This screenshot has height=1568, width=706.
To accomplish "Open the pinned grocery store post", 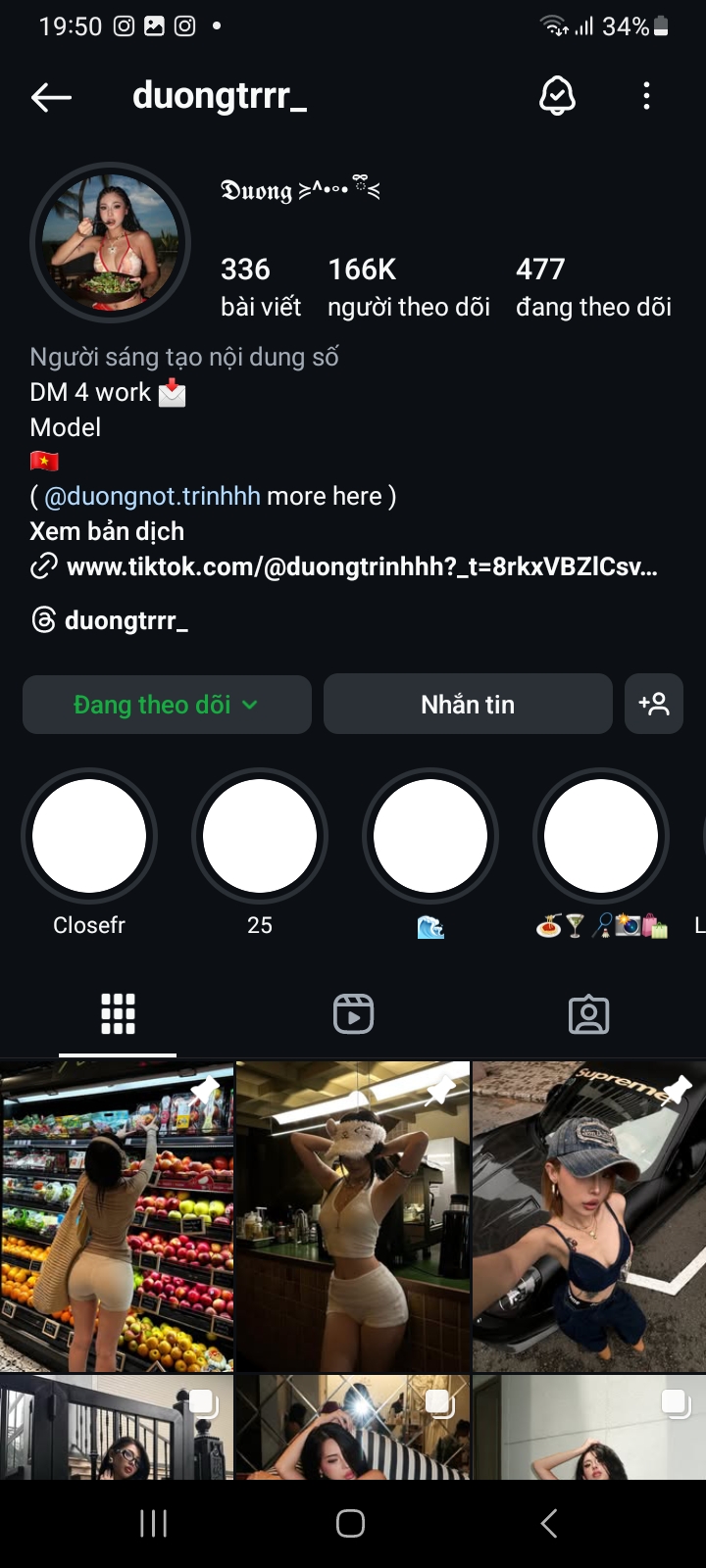I will pyautogui.click(x=117, y=1215).
